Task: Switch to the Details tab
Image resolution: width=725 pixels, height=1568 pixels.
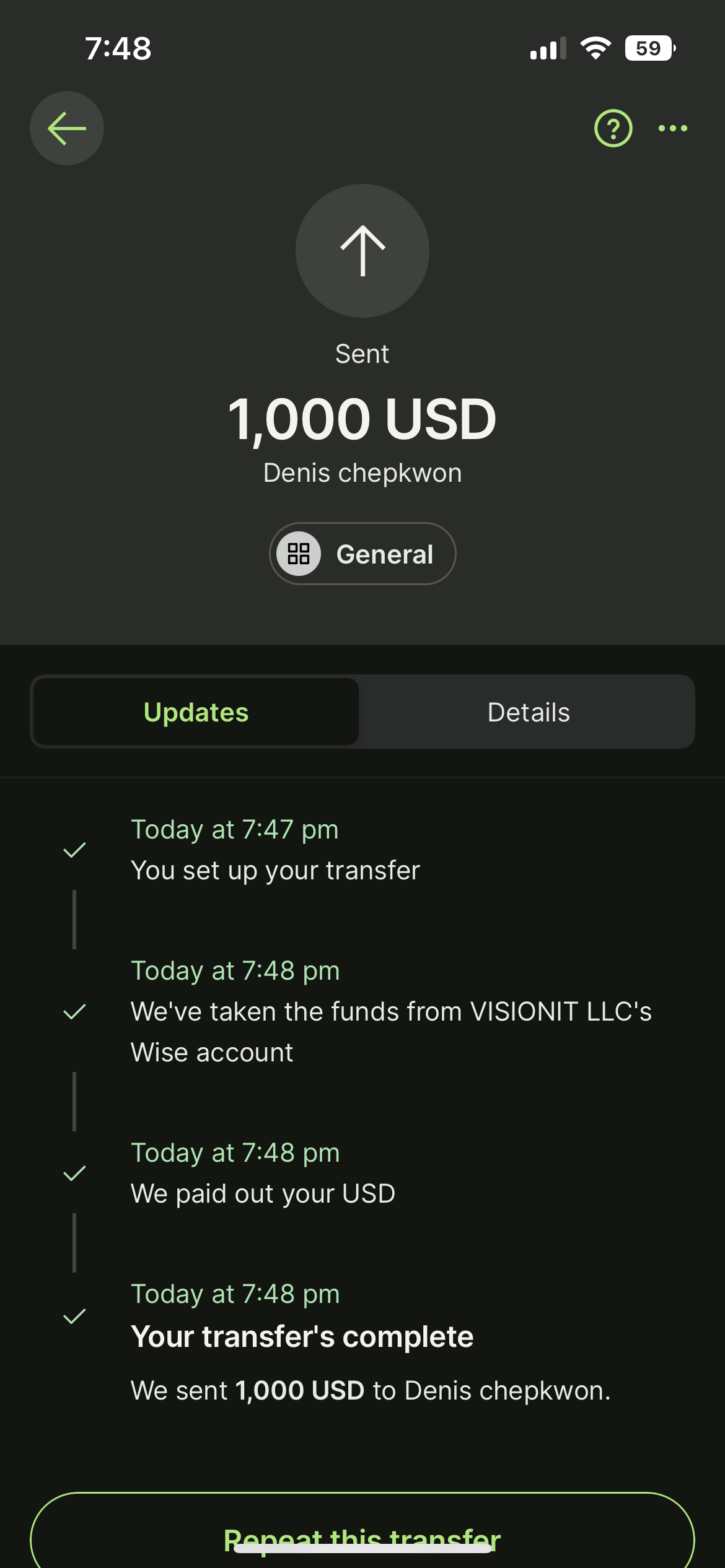Action: (529, 712)
